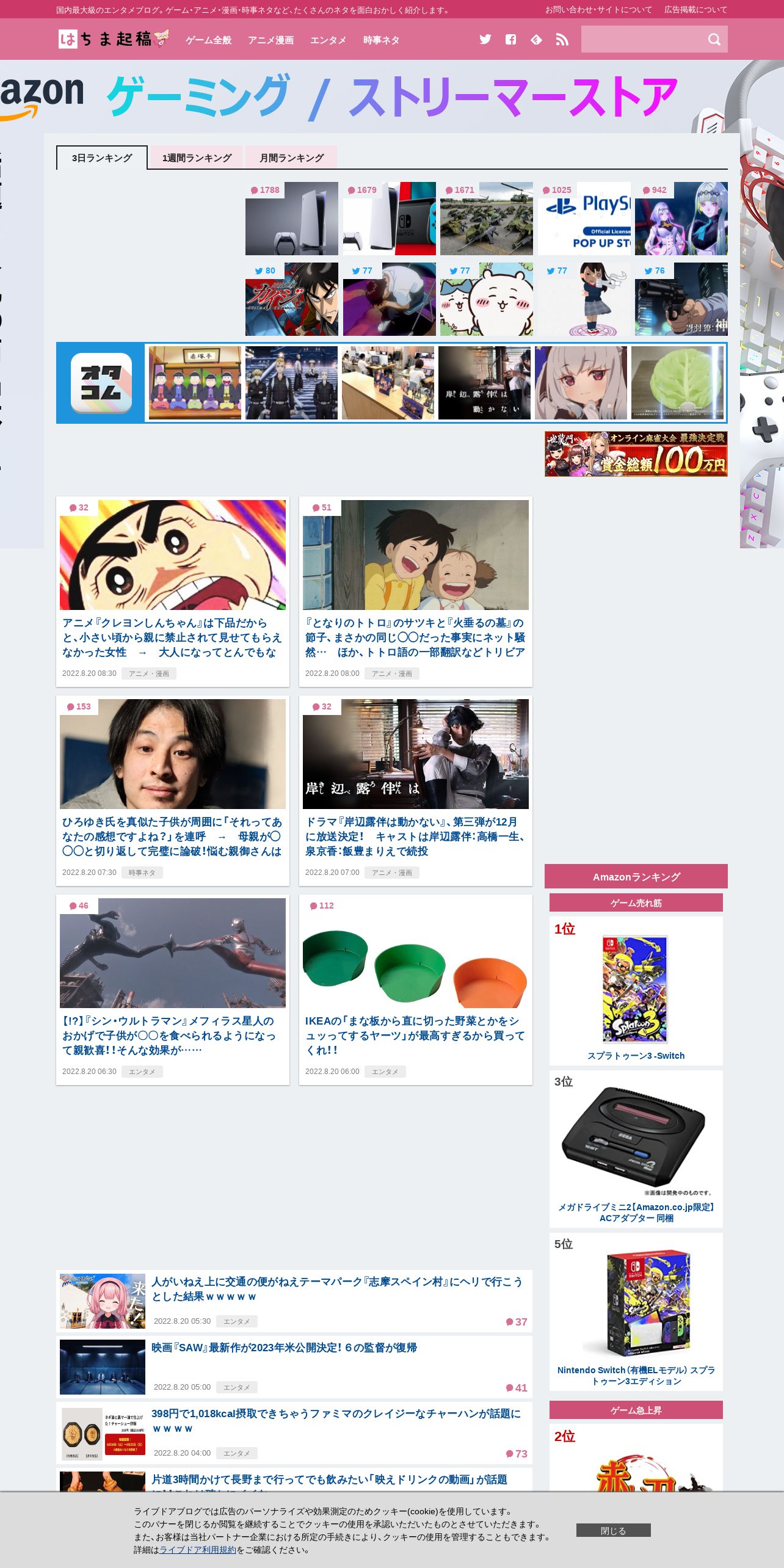
Task: Open the IKEA cutting board article
Action: [416, 989]
